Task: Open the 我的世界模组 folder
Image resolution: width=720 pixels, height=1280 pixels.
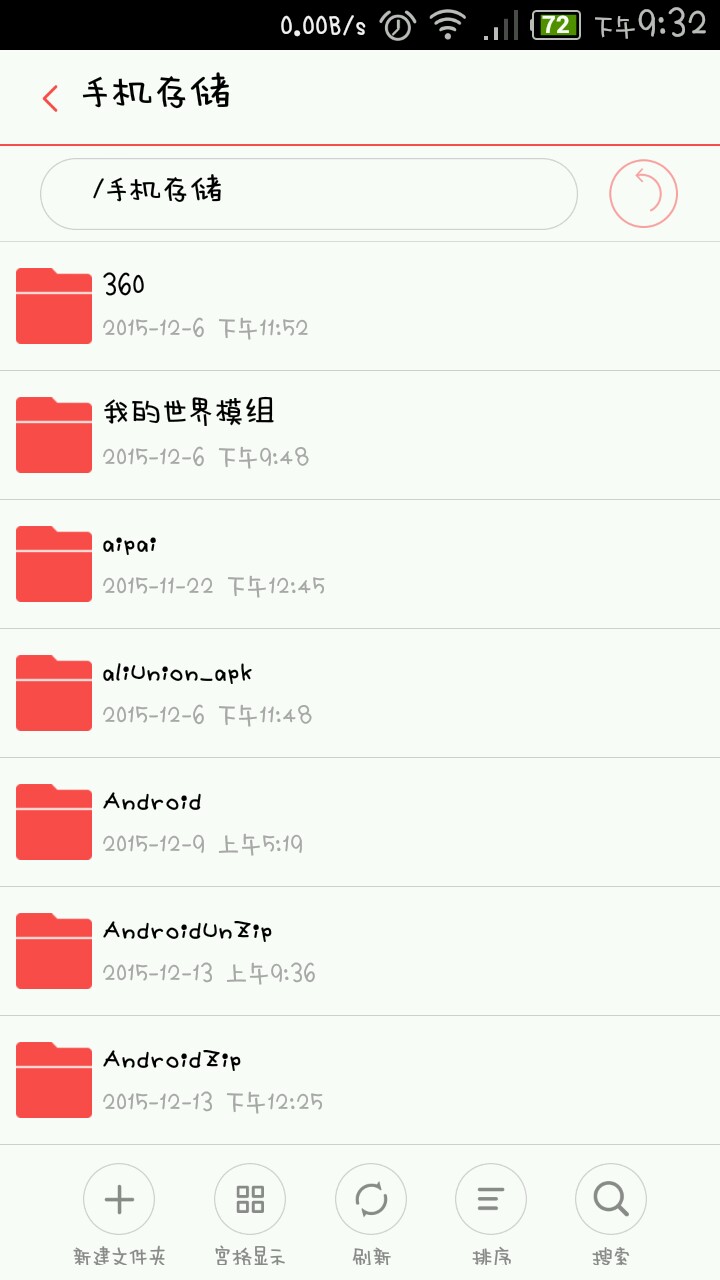Action: 360,435
